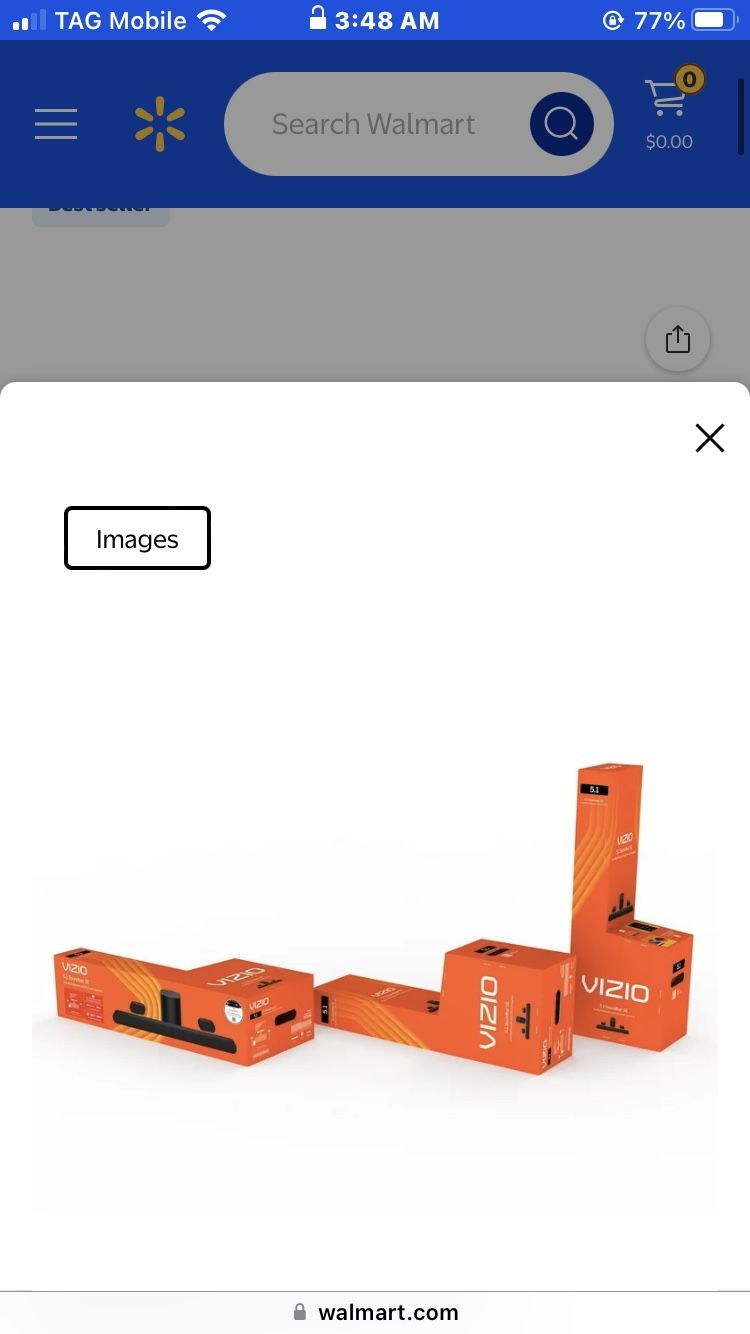This screenshot has width=750, height=1334.
Task: Close the image viewer
Action: tap(709, 438)
